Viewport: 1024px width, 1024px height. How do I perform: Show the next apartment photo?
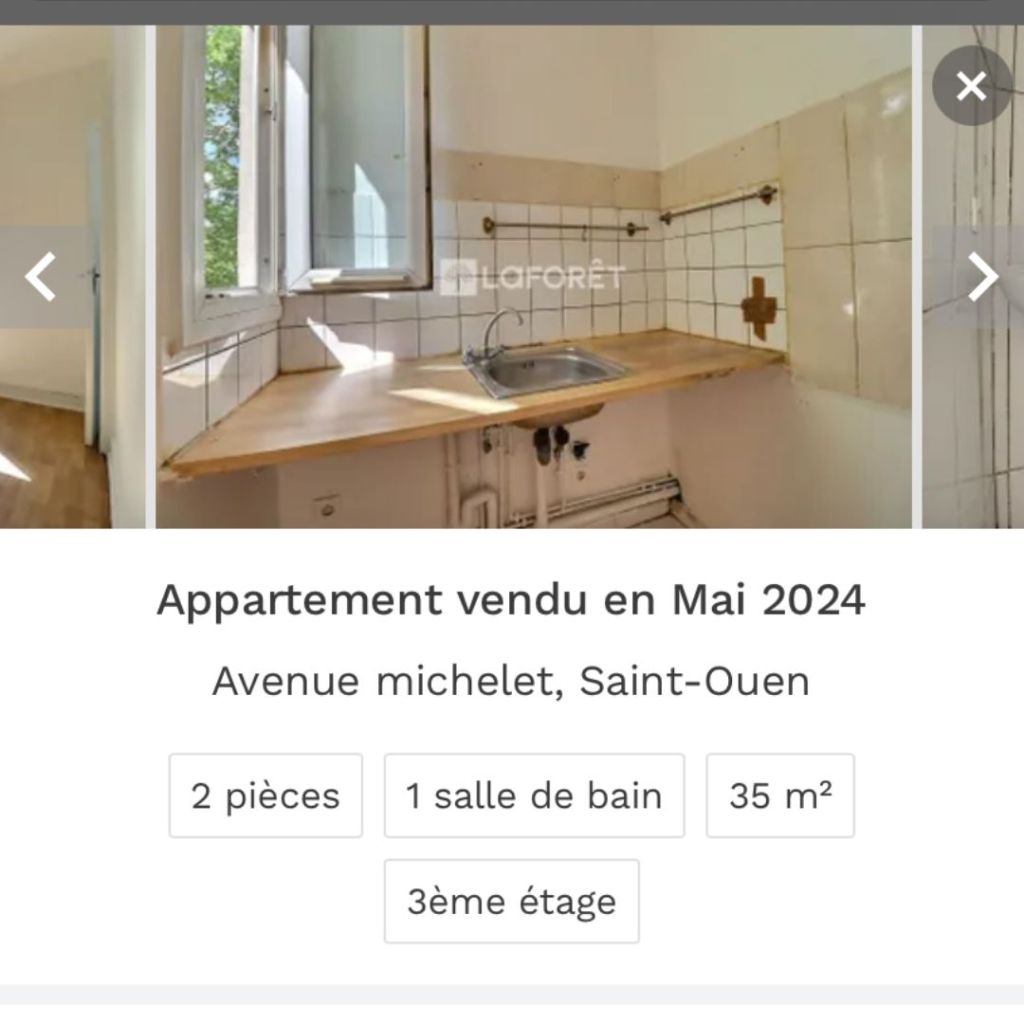[x=981, y=277]
